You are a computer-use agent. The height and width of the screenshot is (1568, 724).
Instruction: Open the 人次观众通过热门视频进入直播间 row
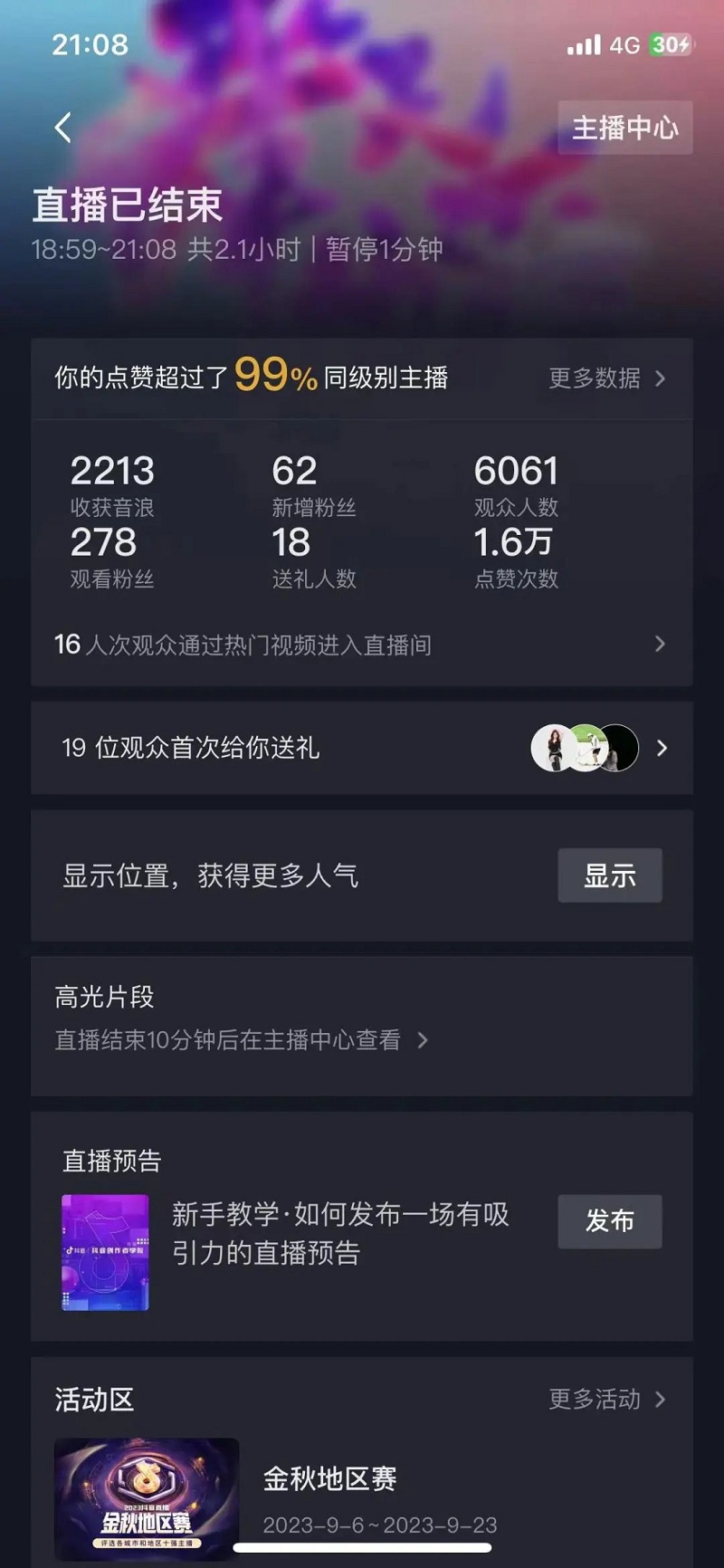tap(360, 645)
